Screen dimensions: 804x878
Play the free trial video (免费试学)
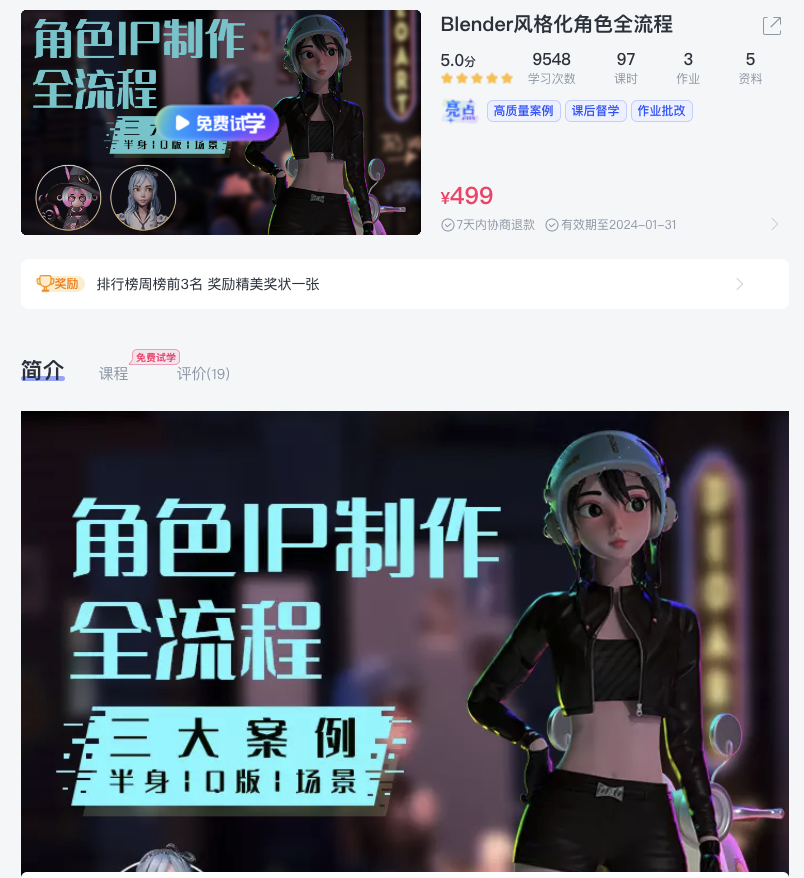[218, 123]
